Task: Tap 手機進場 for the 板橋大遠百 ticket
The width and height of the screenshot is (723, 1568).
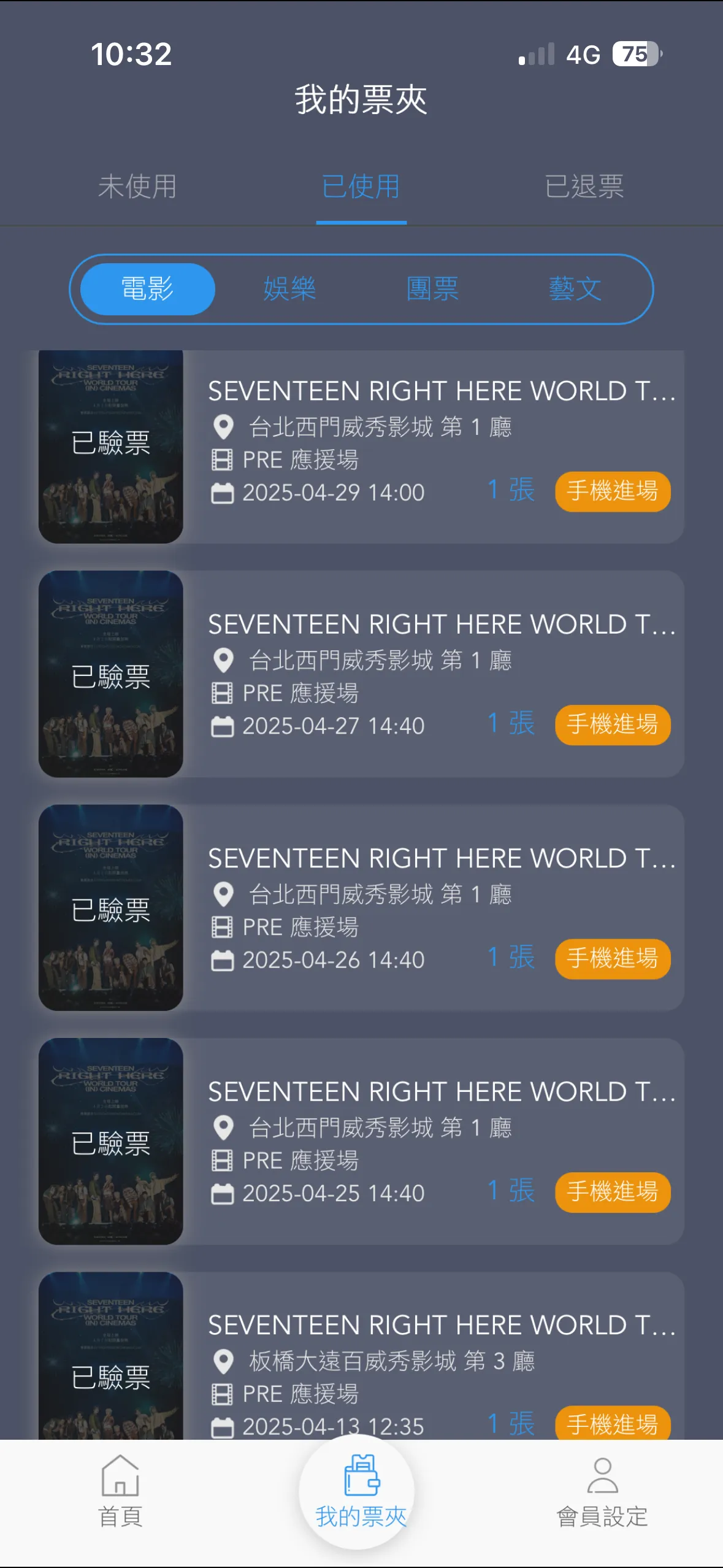Action: 612,1423
